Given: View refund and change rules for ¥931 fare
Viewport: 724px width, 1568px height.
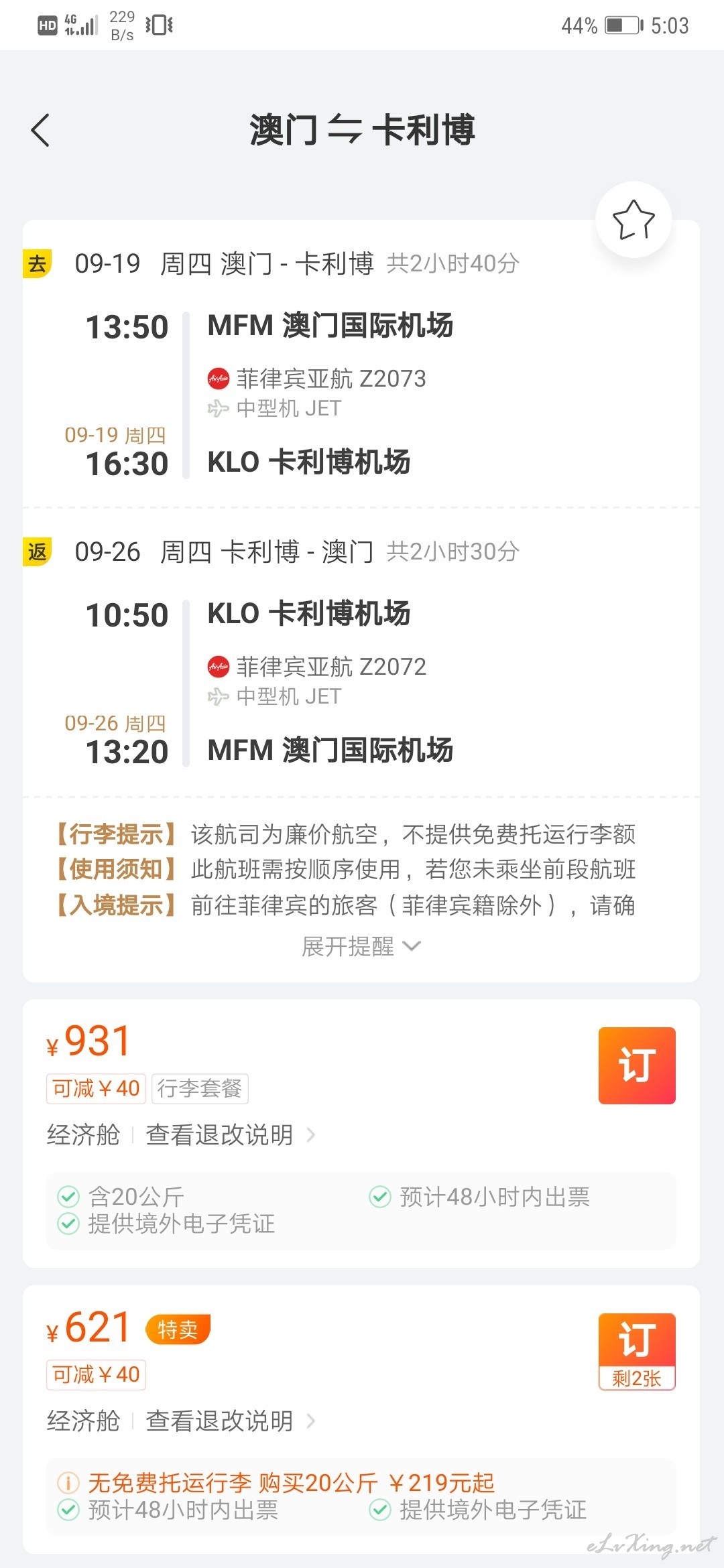Looking at the screenshot, I should pos(230,1134).
